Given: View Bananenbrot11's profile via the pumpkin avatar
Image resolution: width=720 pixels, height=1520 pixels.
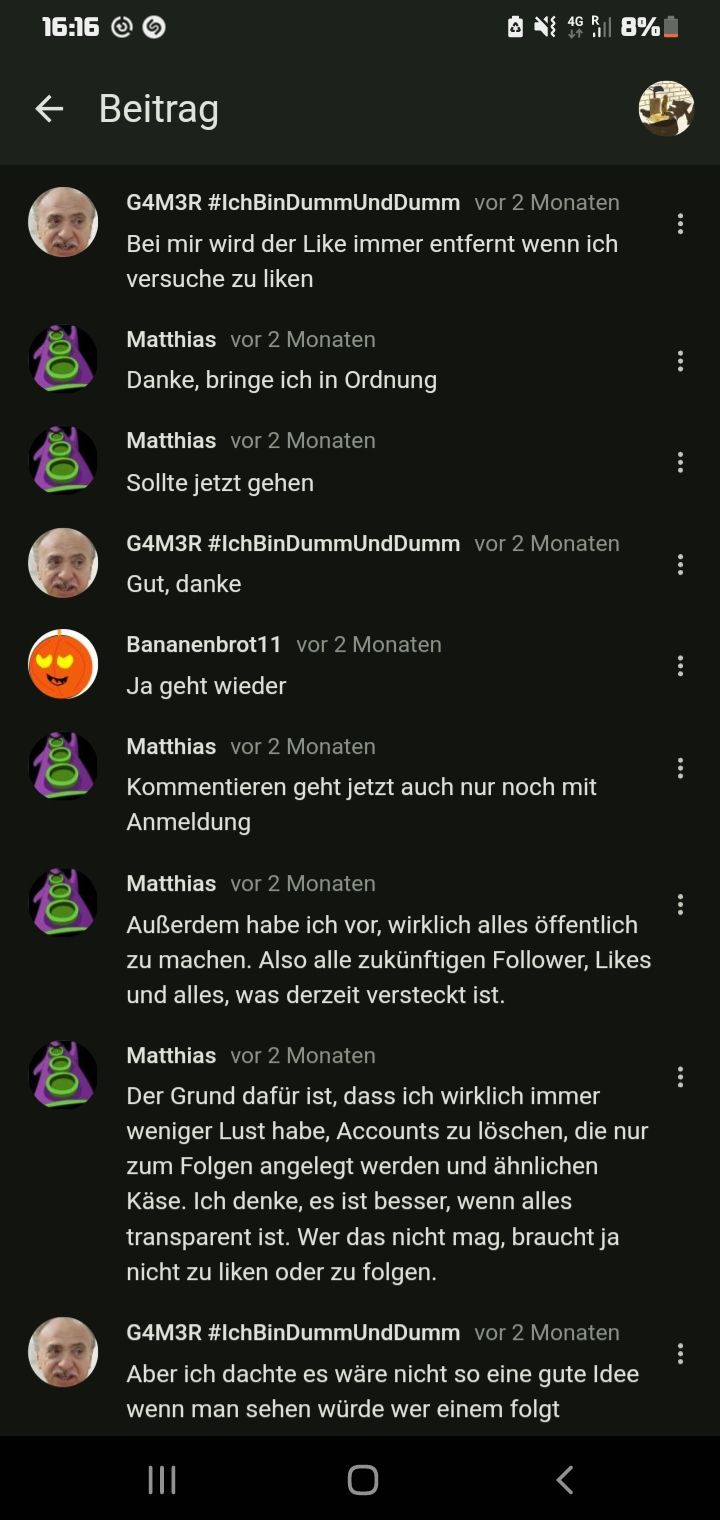Looking at the screenshot, I should pos(63,664).
